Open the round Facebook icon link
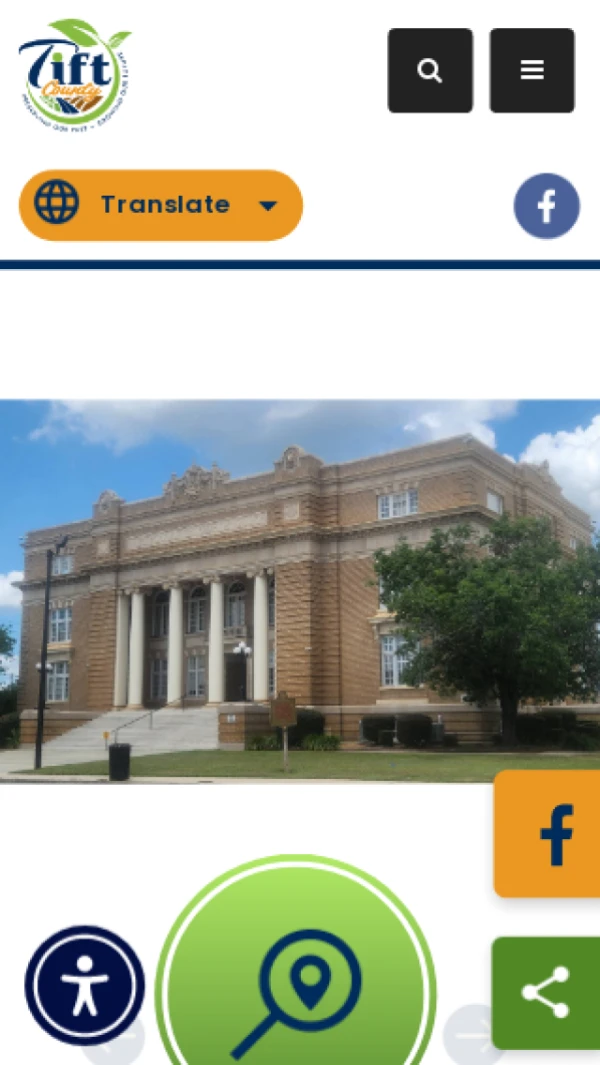600x1065 pixels. (x=547, y=206)
